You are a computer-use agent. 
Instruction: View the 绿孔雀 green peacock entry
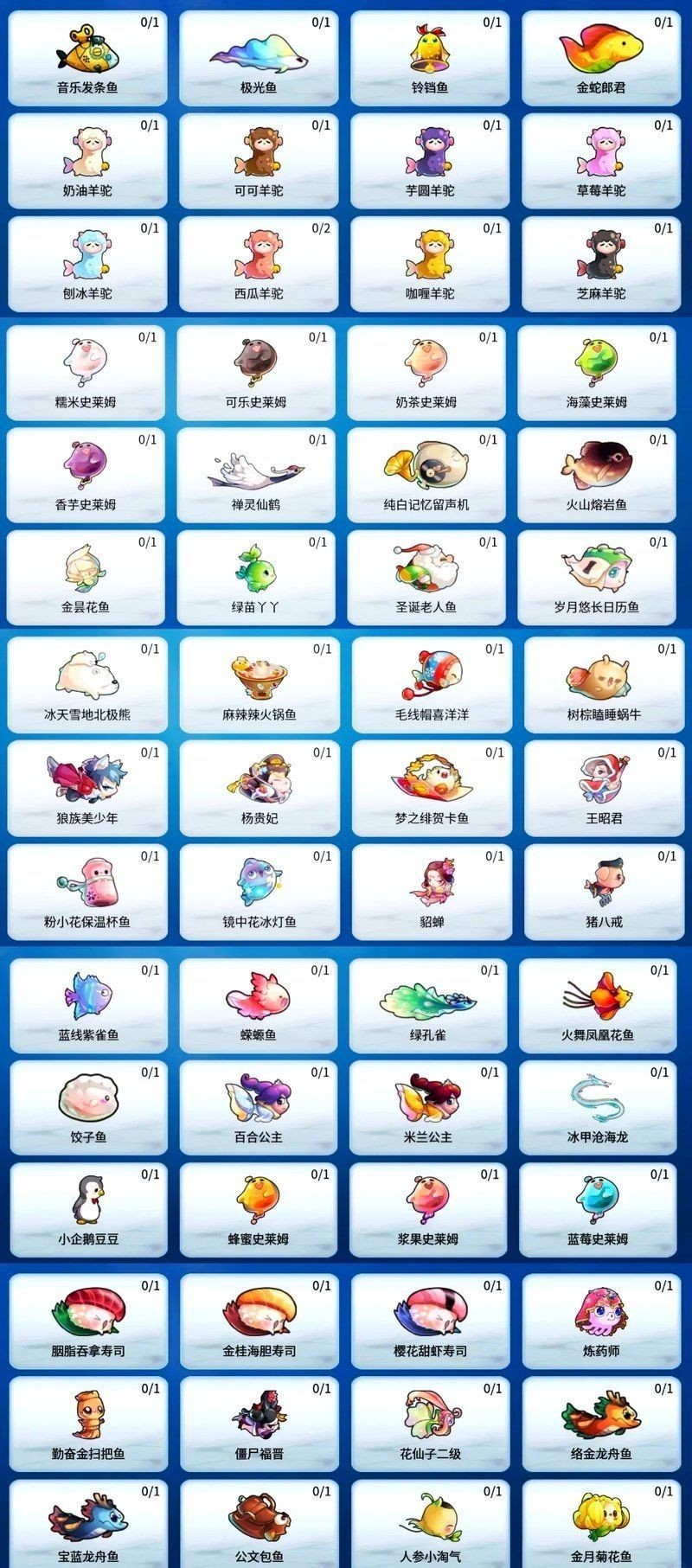point(428,1003)
